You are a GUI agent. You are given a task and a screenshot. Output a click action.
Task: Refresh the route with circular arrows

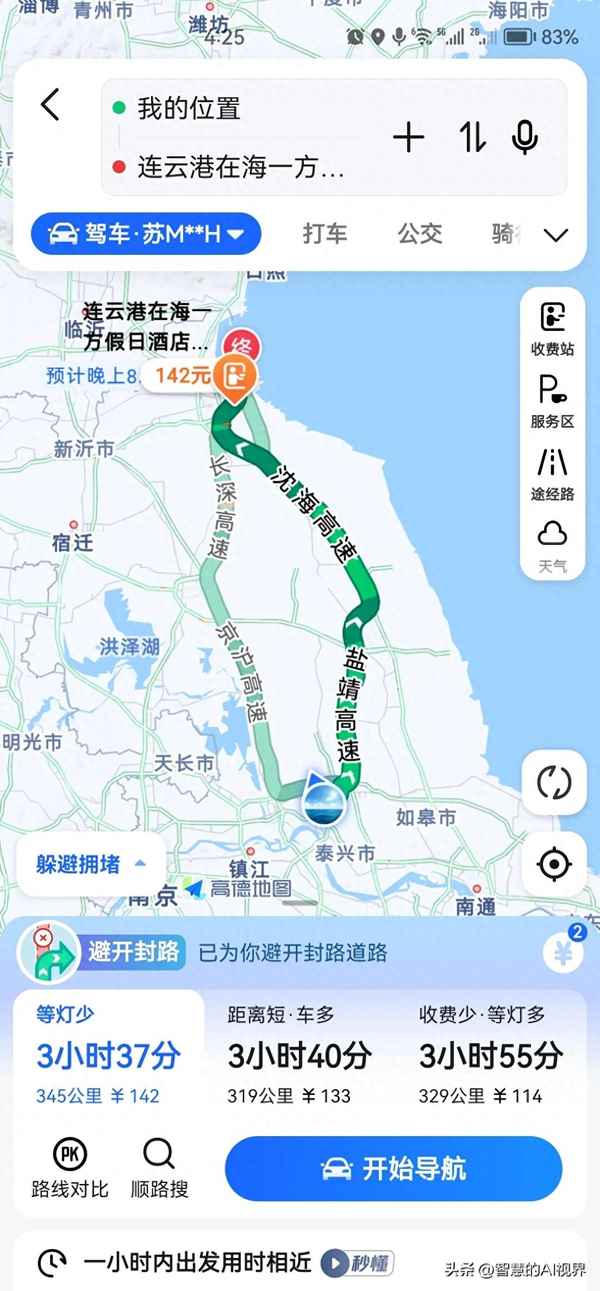(x=553, y=783)
